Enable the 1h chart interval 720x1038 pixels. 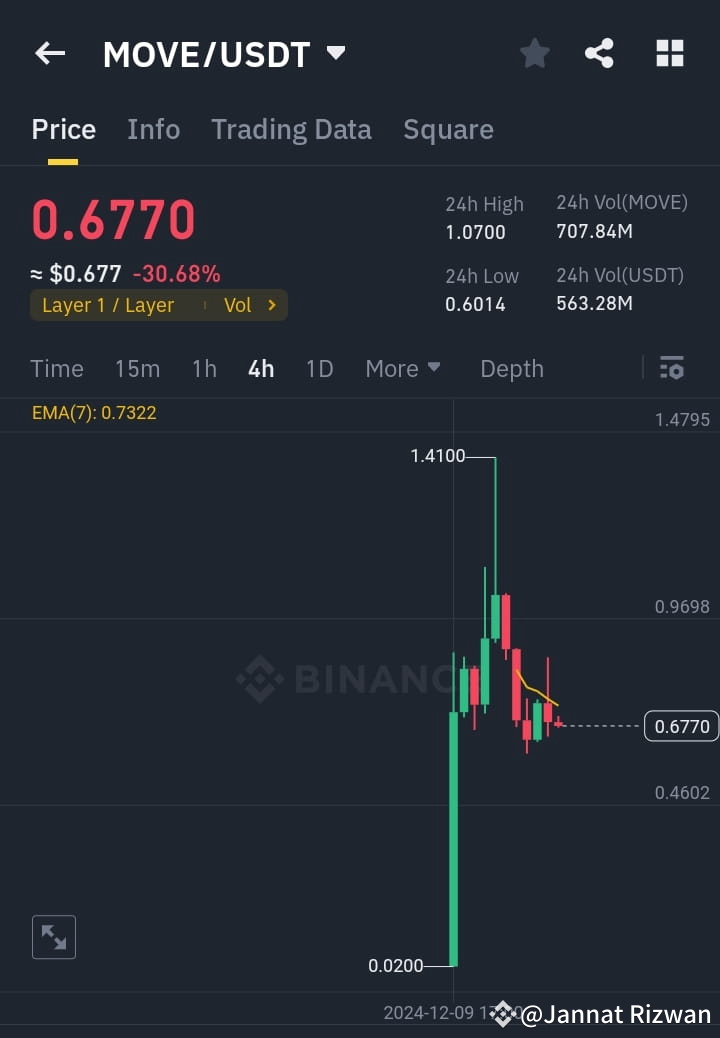click(204, 368)
